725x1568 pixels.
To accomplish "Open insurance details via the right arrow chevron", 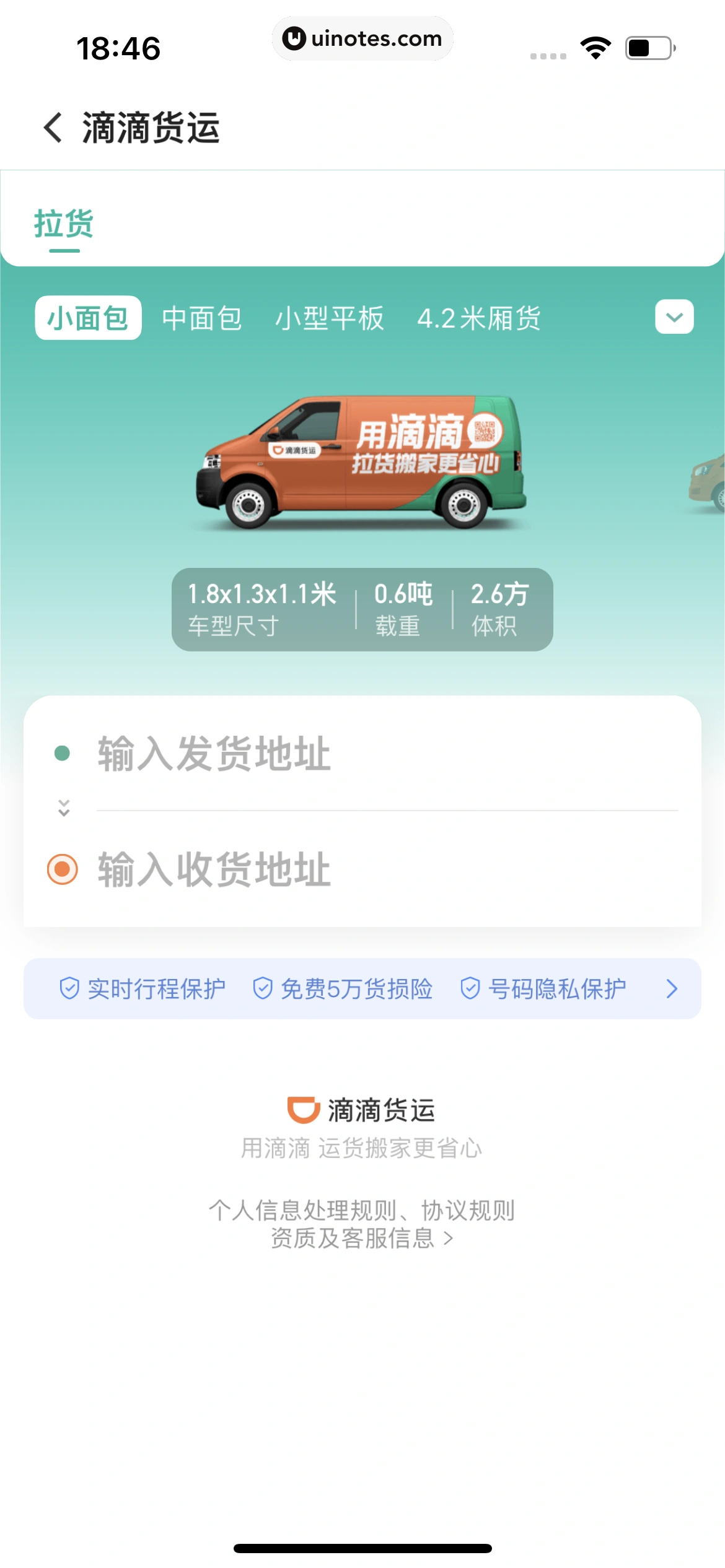I will pos(672,988).
